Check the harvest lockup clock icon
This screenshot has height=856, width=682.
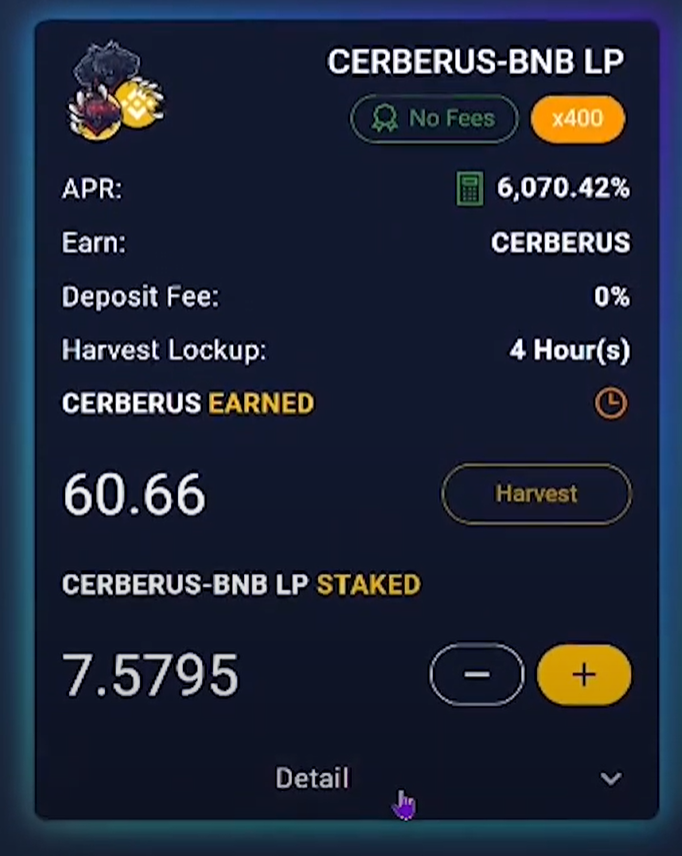click(x=610, y=404)
